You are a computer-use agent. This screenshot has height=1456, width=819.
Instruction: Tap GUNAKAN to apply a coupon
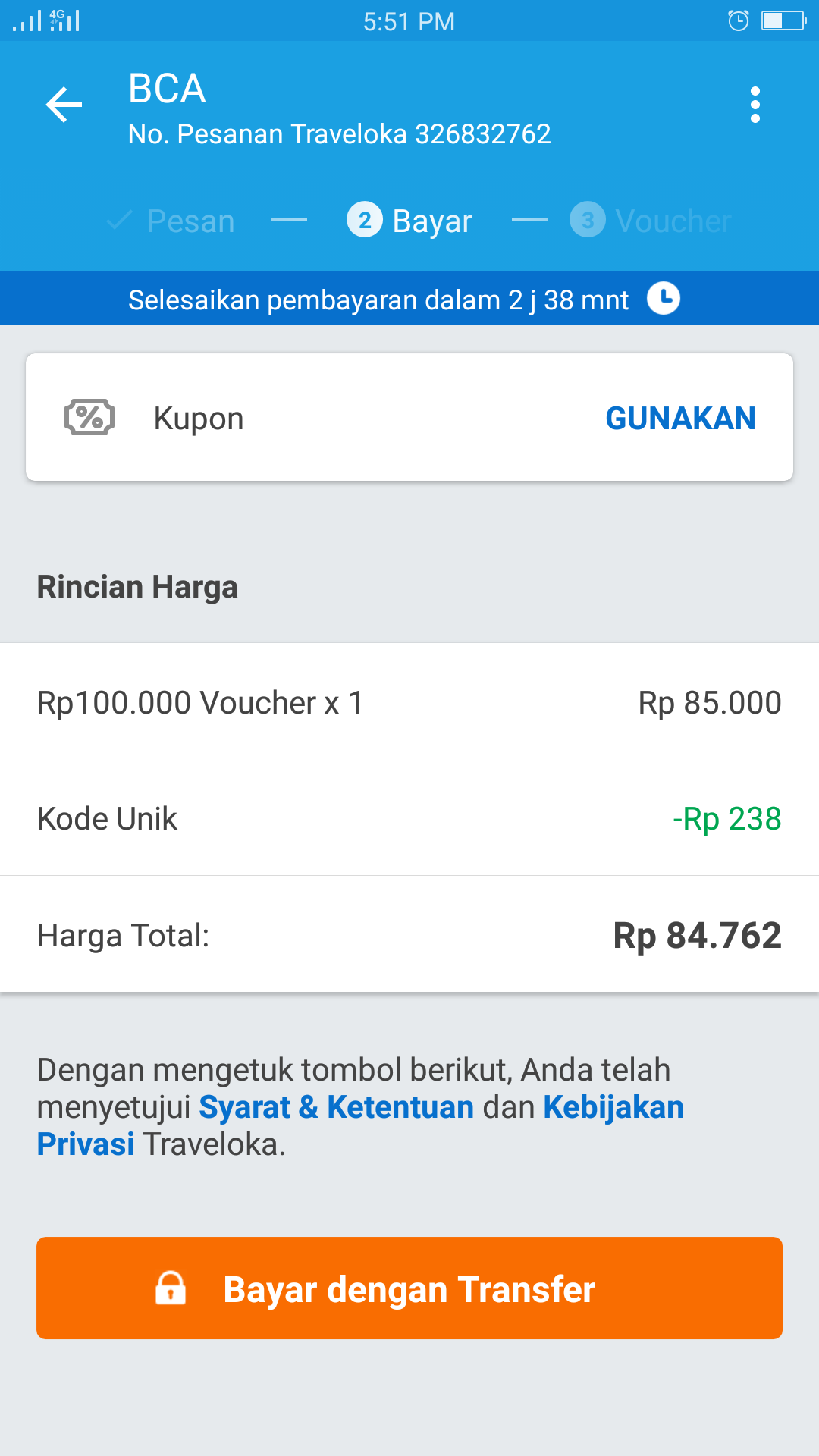[680, 419]
